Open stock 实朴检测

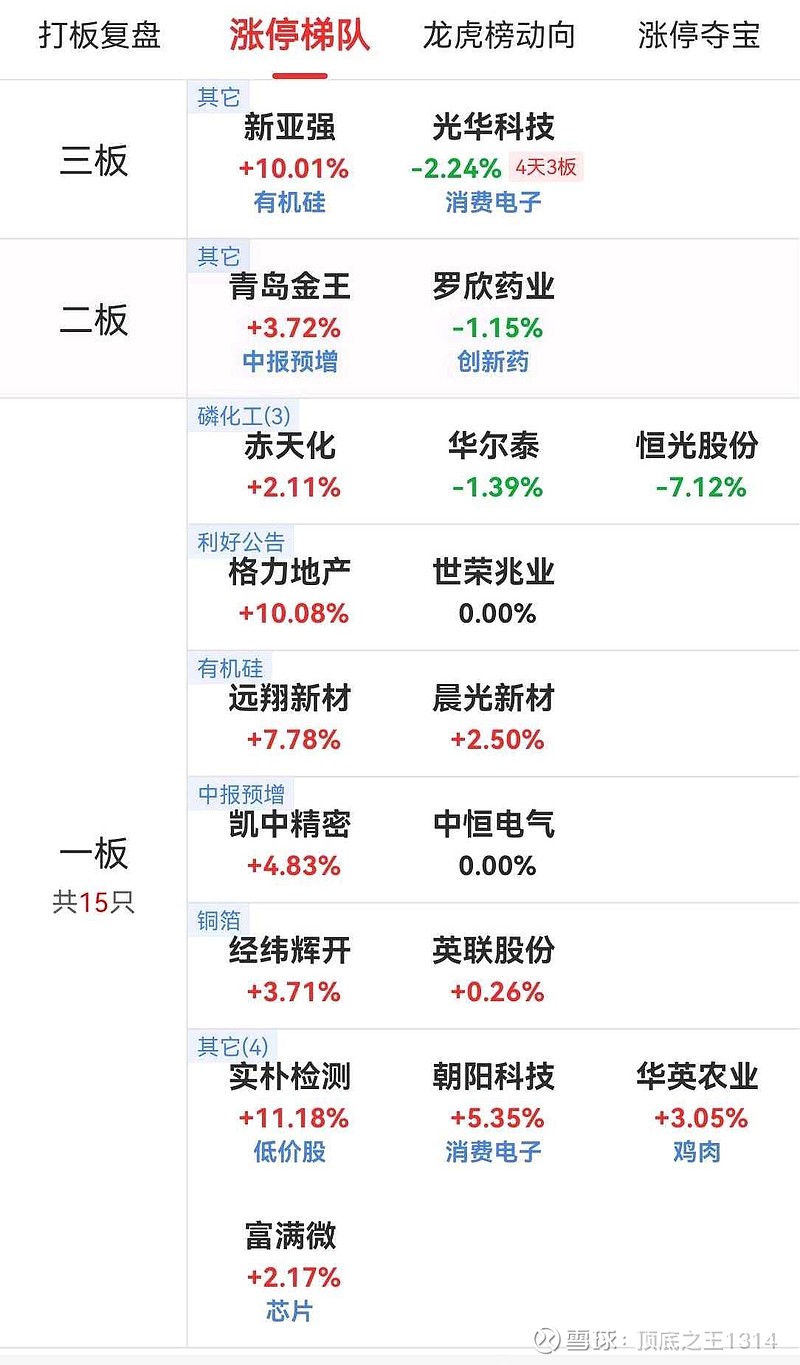[290, 1076]
